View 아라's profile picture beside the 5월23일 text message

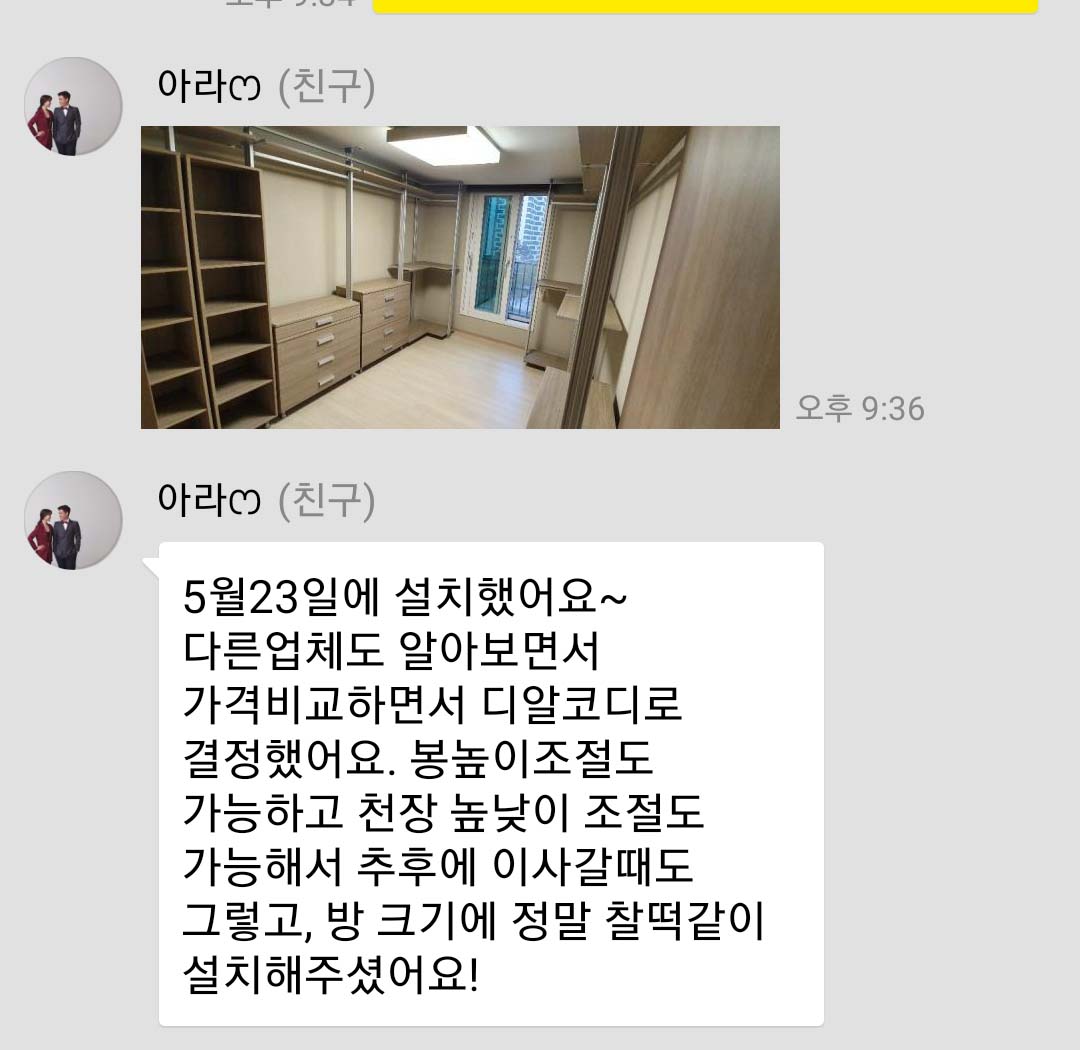(x=73, y=520)
